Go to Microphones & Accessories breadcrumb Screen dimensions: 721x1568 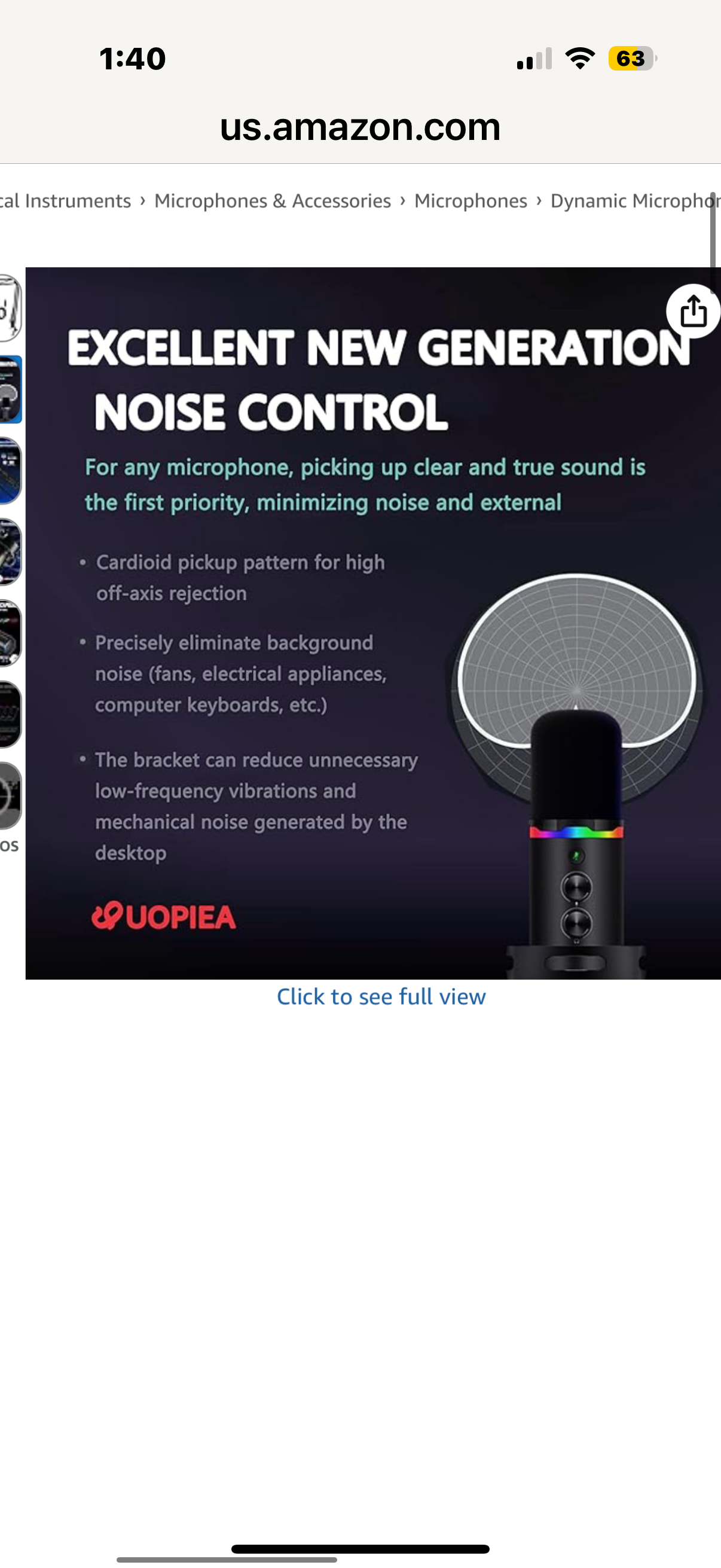point(272,201)
